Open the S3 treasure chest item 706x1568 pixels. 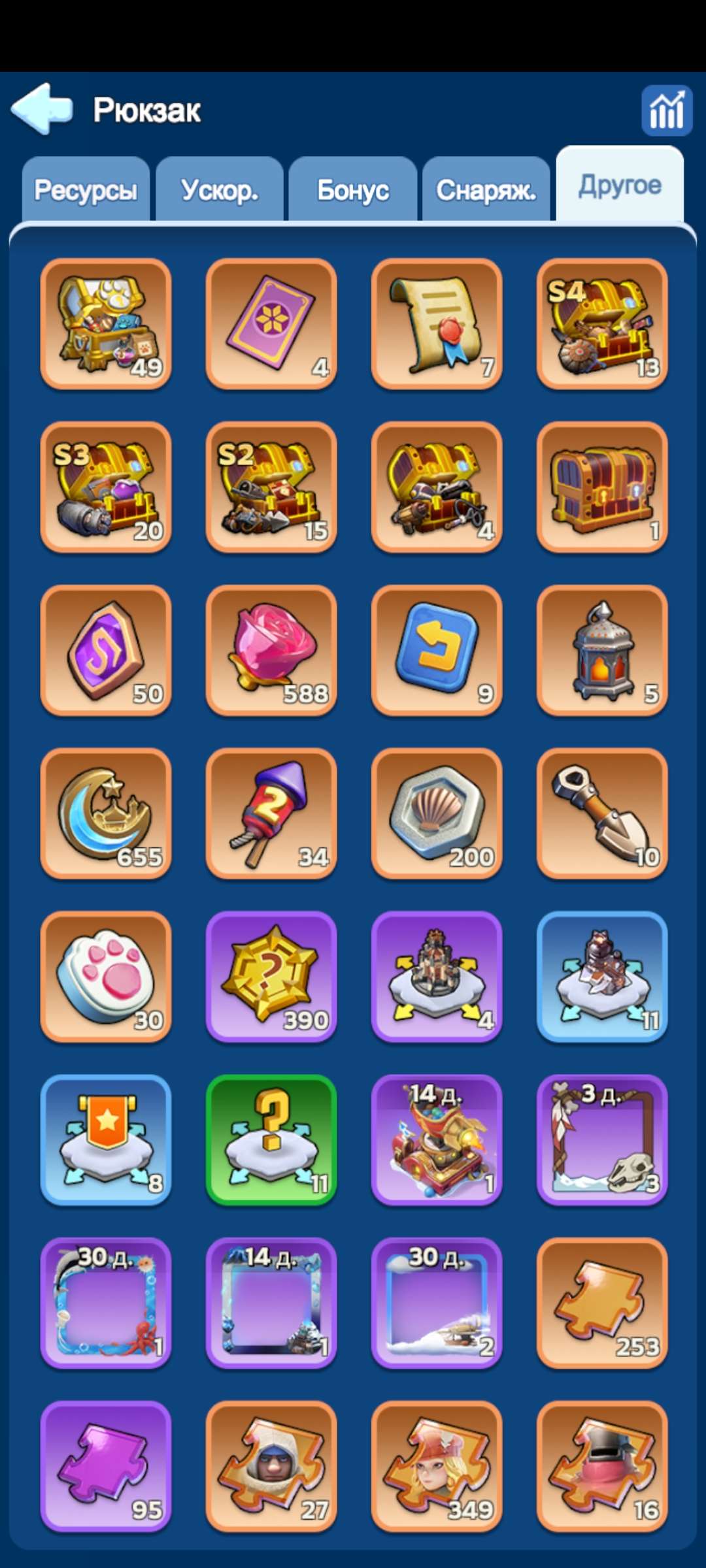[106, 487]
